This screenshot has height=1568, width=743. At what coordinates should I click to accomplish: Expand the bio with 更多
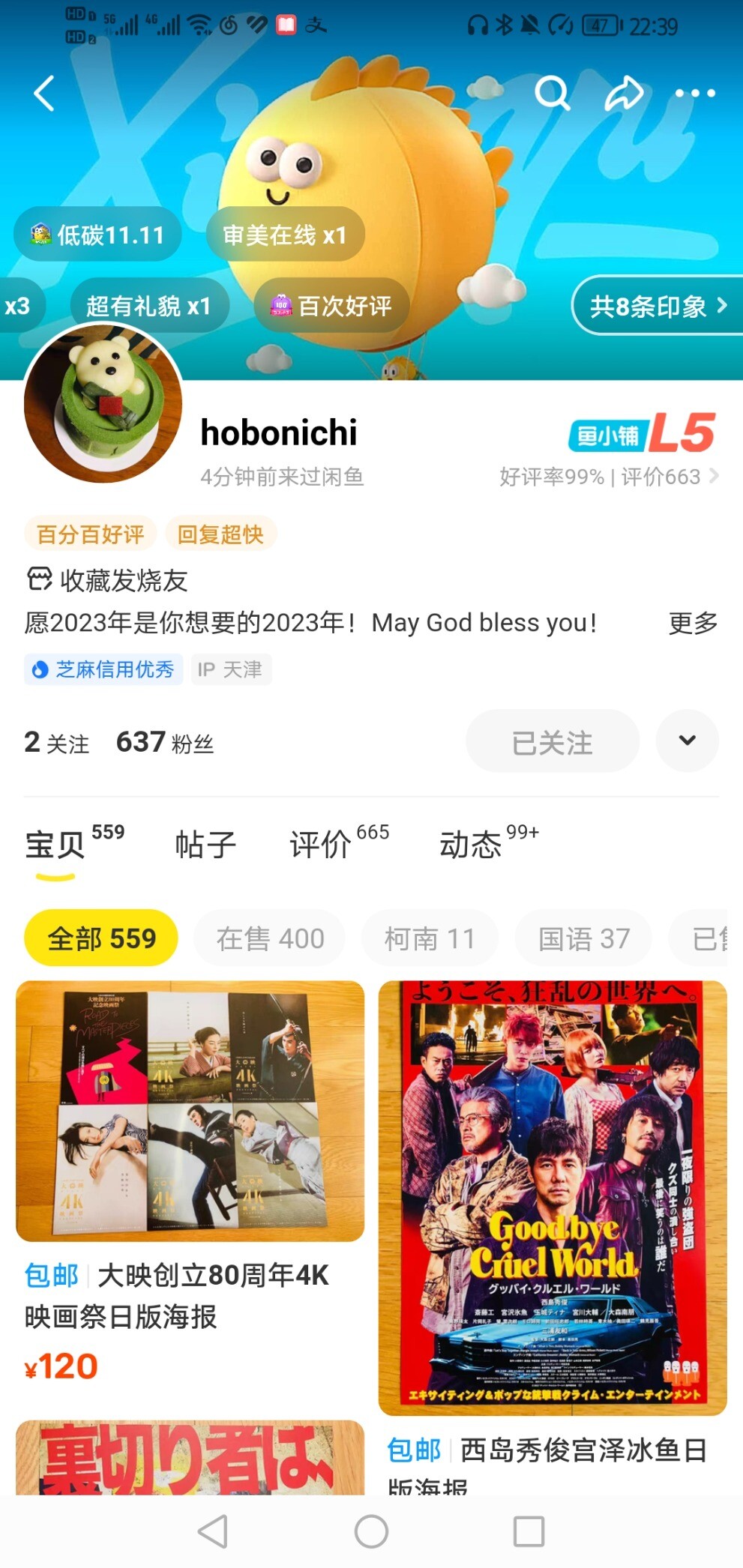click(x=693, y=623)
